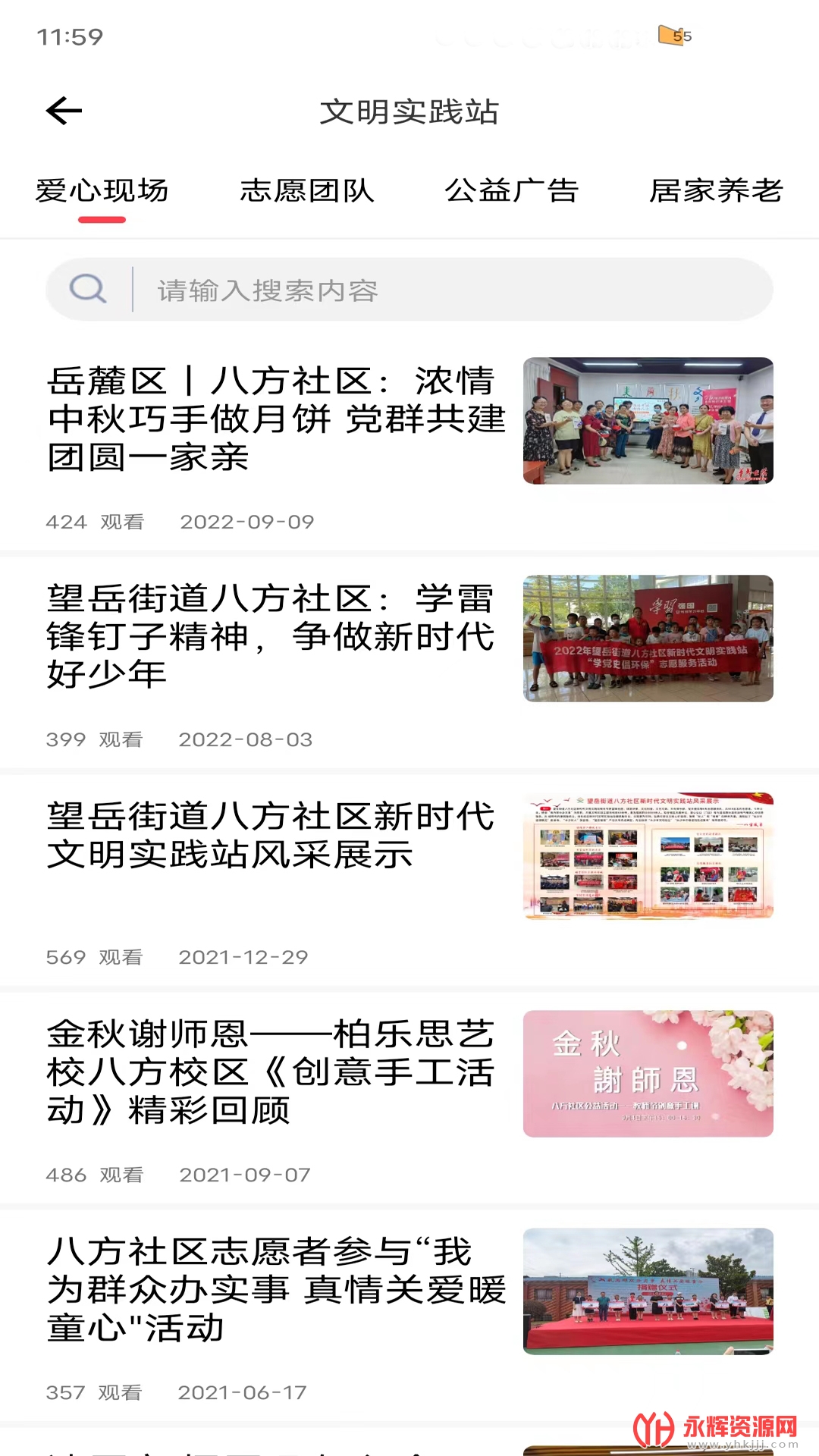This screenshot has width=819, height=1456.
Task: Go back using the top-left arrow
Action: tap(64, 111)
